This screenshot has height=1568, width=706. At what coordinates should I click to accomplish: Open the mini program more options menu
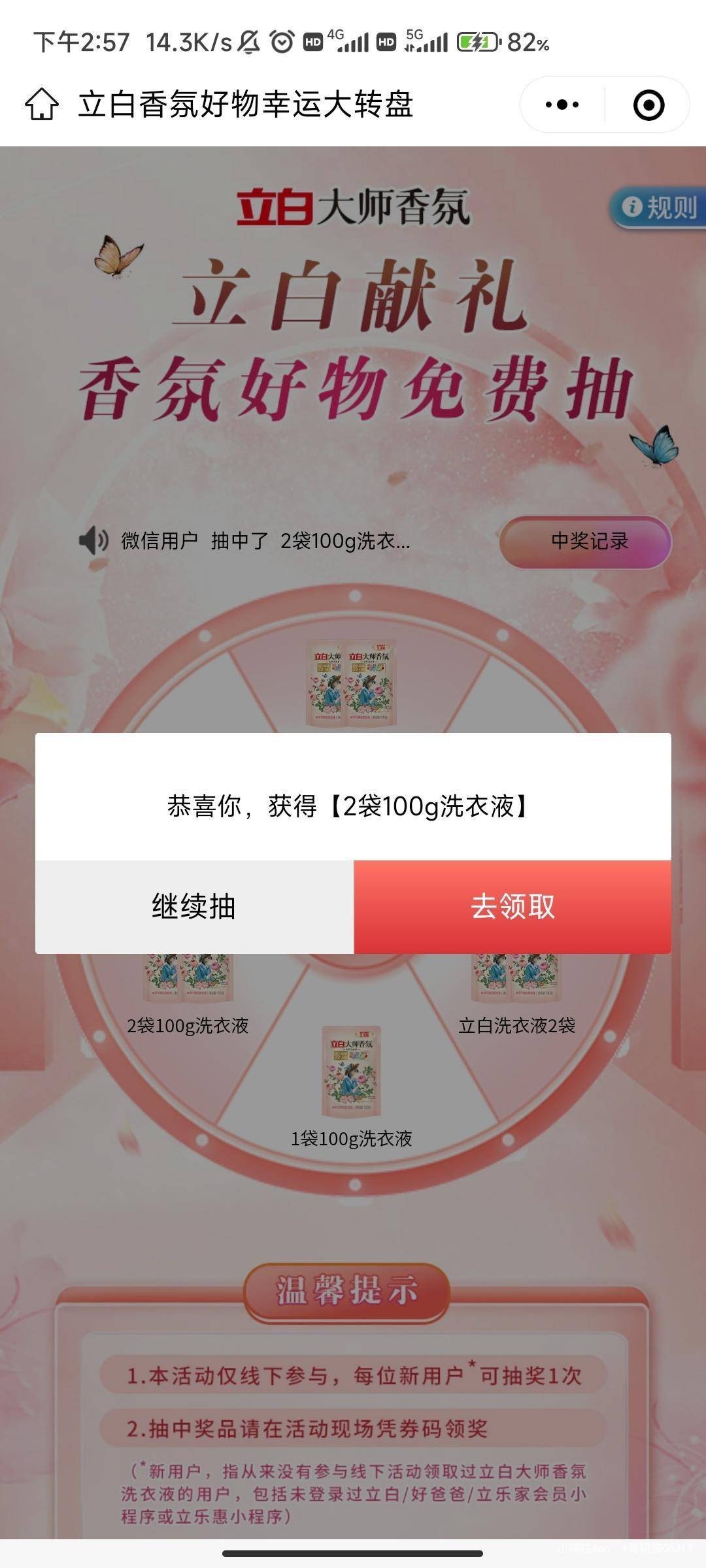tap(562, 105)
